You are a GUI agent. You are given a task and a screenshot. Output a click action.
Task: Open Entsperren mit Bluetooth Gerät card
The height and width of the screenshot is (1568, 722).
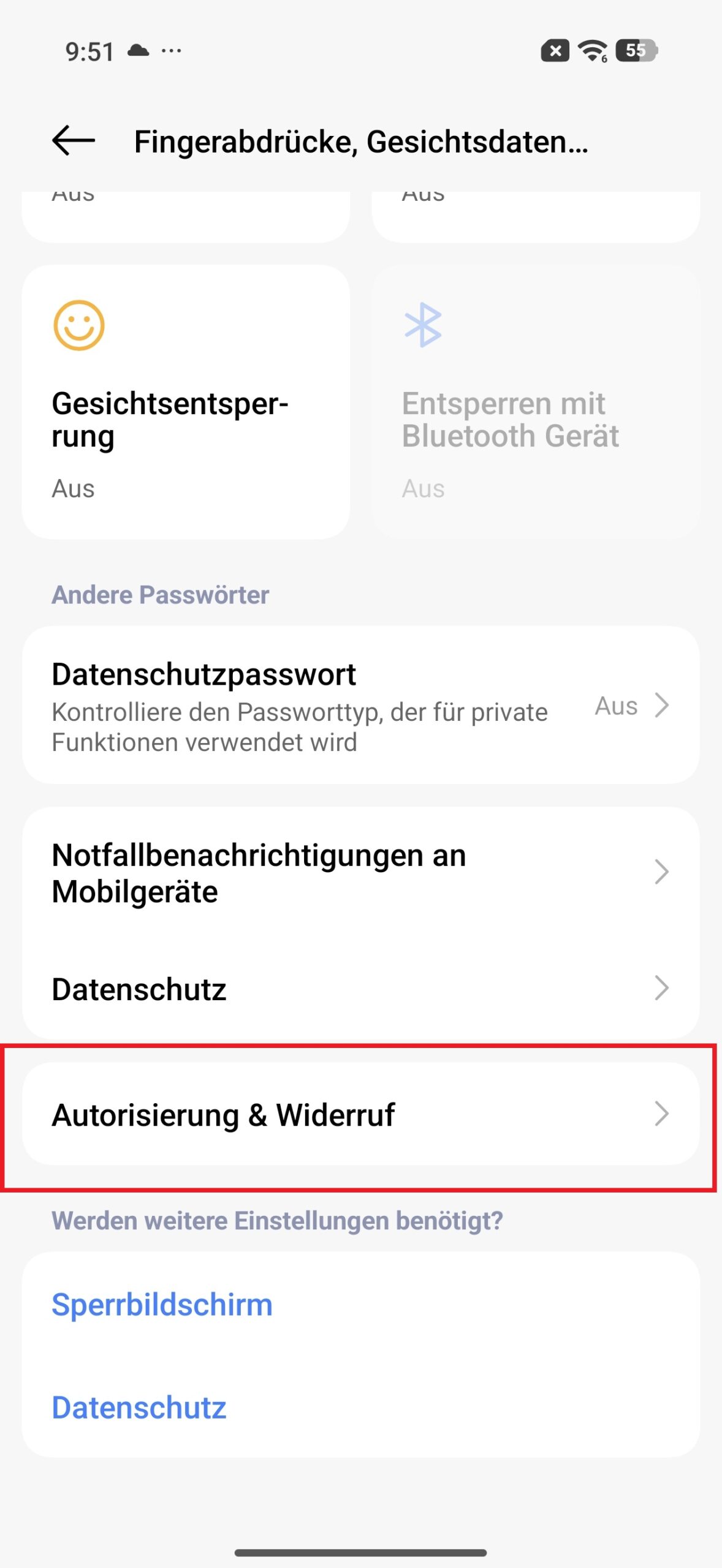click(536, 402)
